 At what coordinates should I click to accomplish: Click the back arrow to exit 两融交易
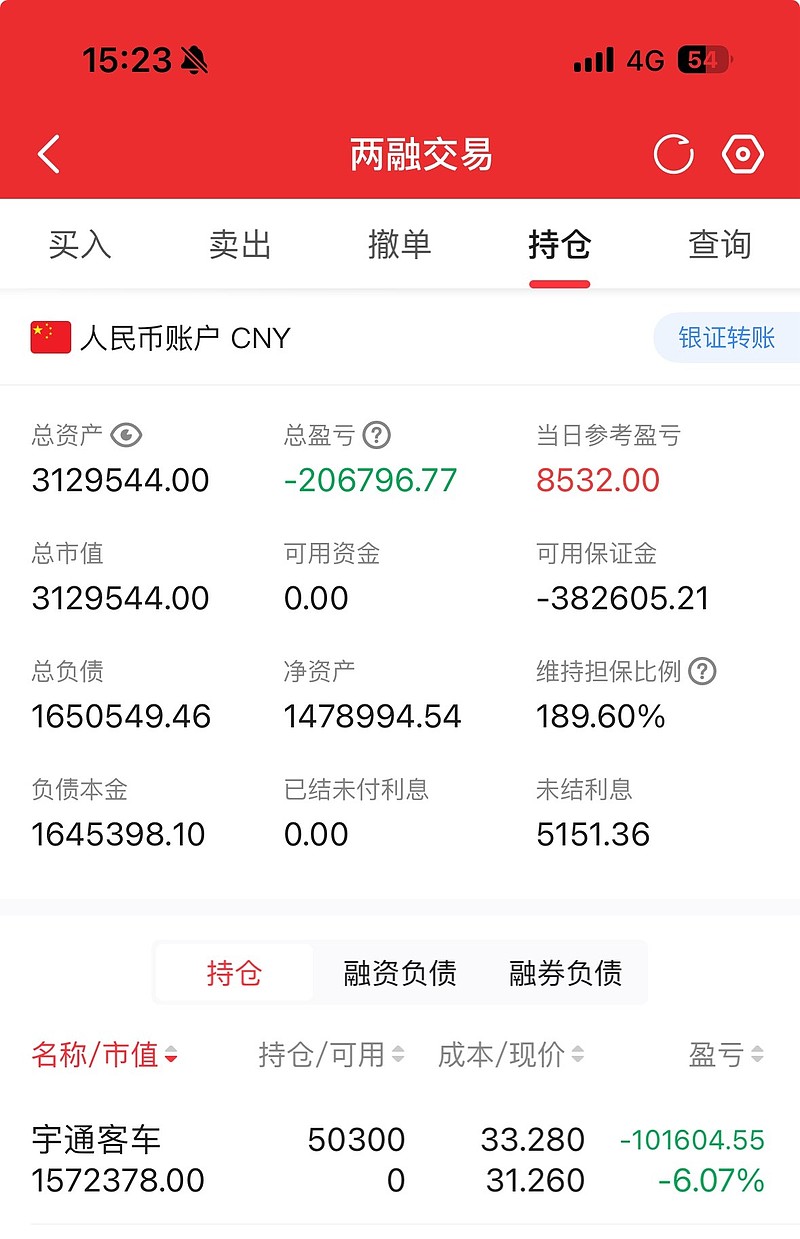pyautogui.click(x=49, y=155)
